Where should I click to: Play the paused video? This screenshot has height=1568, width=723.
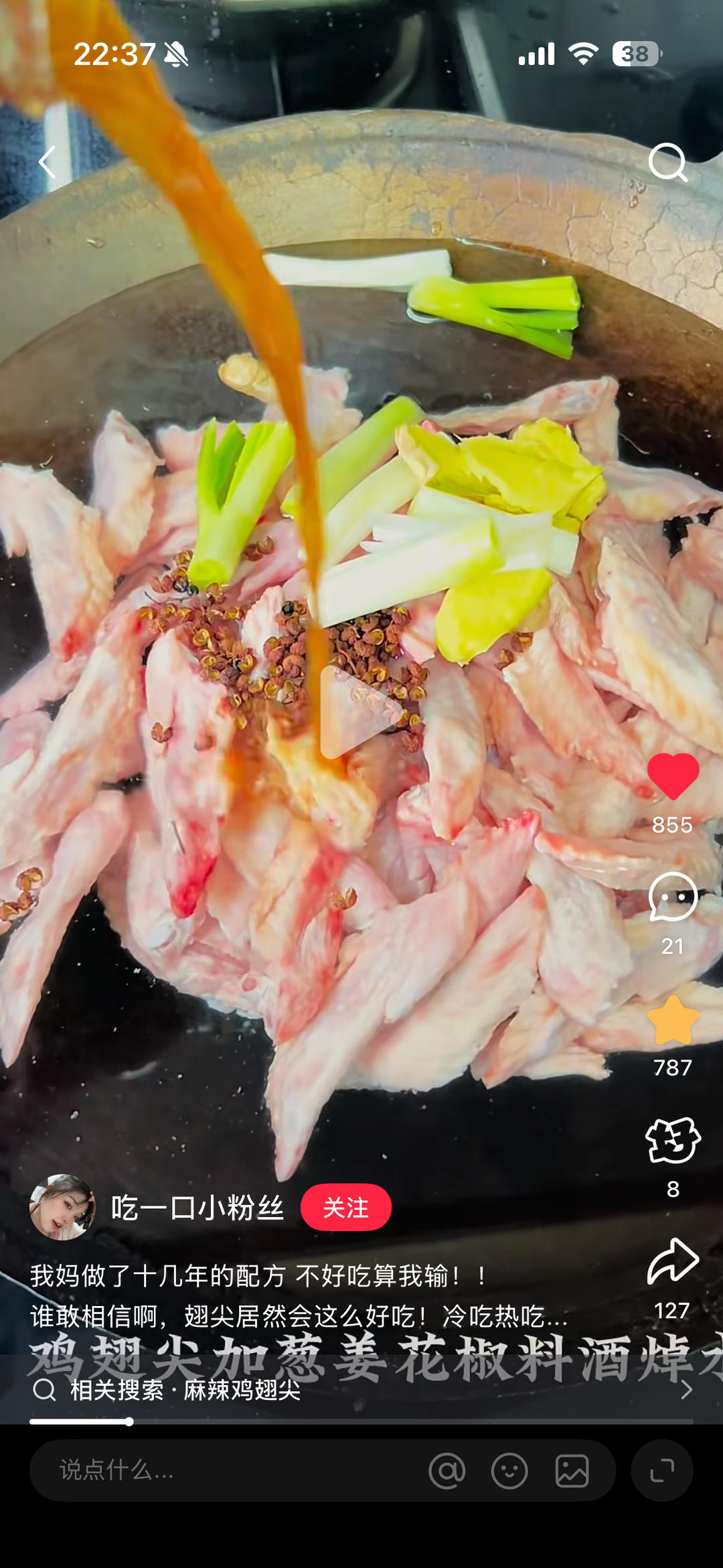point(361,712)
